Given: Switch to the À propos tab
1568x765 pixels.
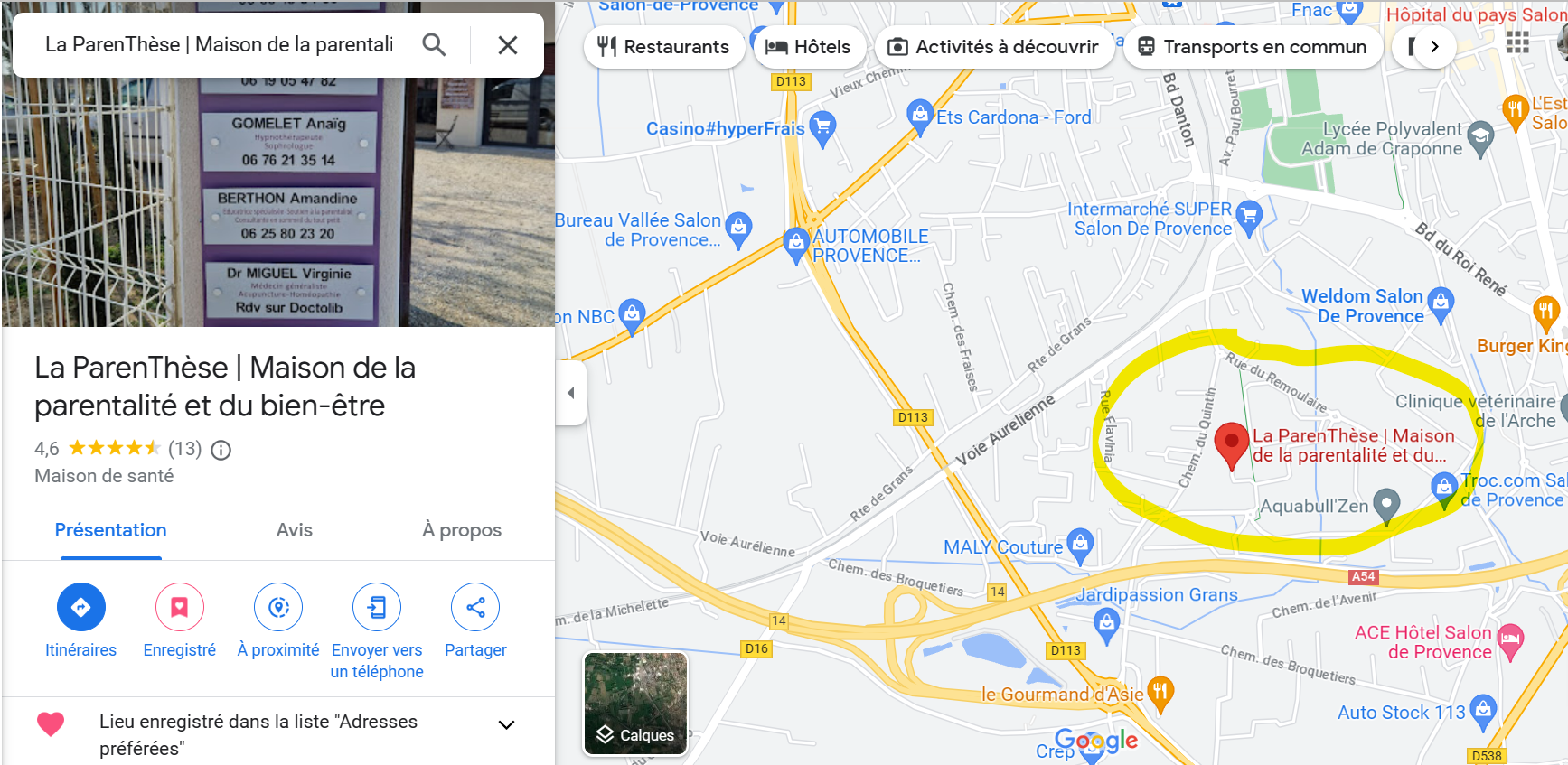Looking at the screenshot, I should pos(462,530).
